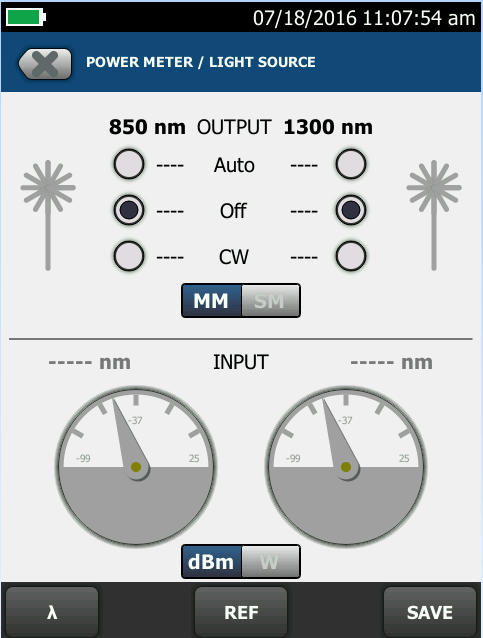
Task: Switch fiber type to MM
Action: (212, 301)
